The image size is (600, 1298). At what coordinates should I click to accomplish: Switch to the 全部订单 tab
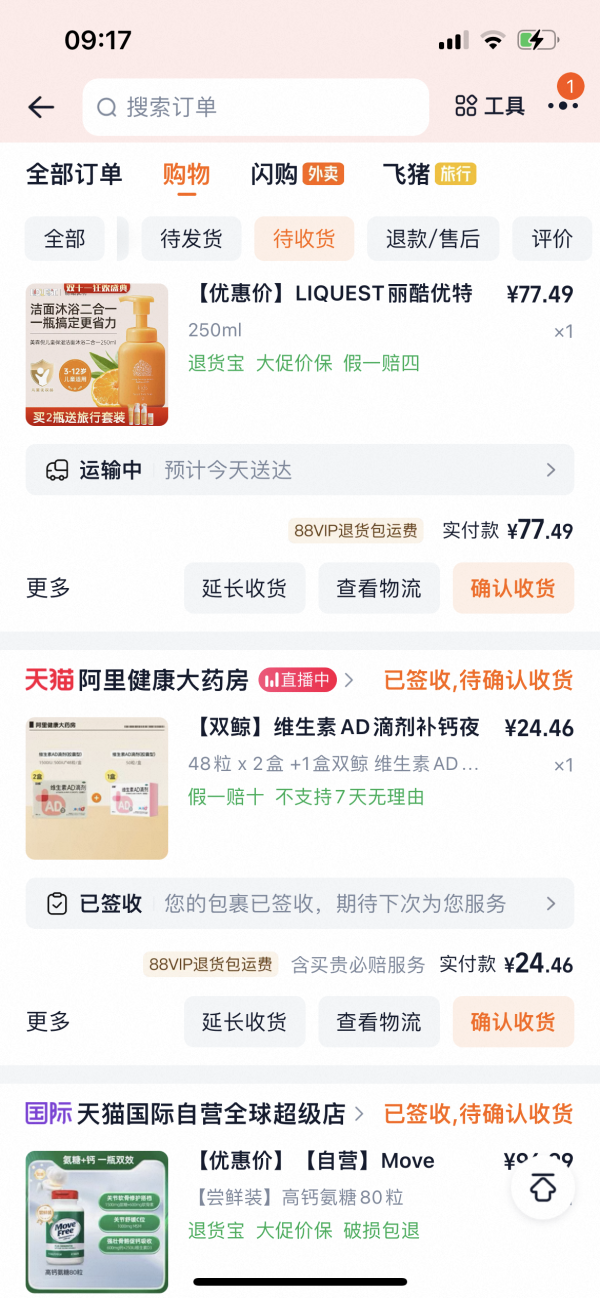73,174
